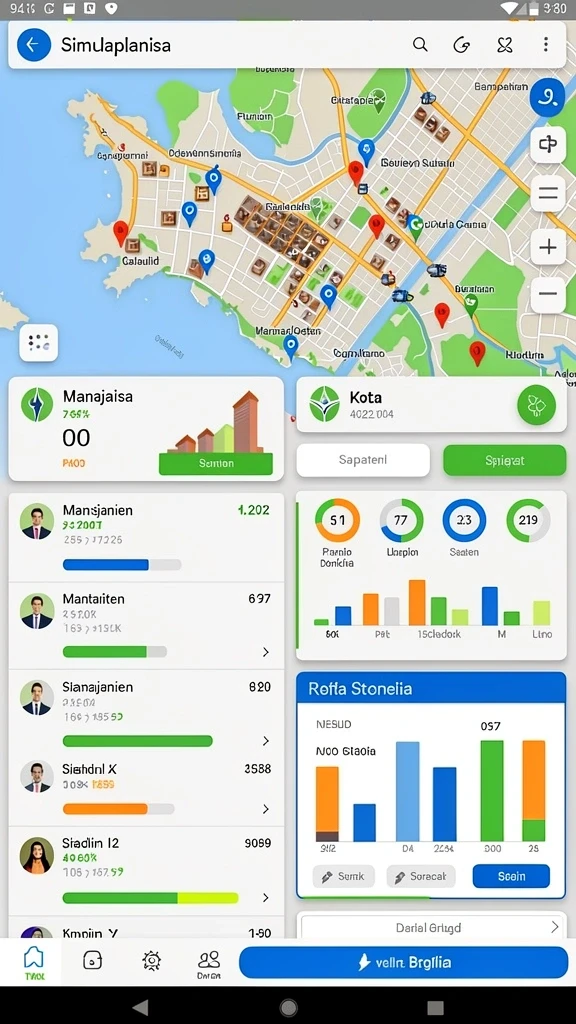Select the Sapatenl button
This screenshot has height=1024, width=576.
[x=363, y=460]
